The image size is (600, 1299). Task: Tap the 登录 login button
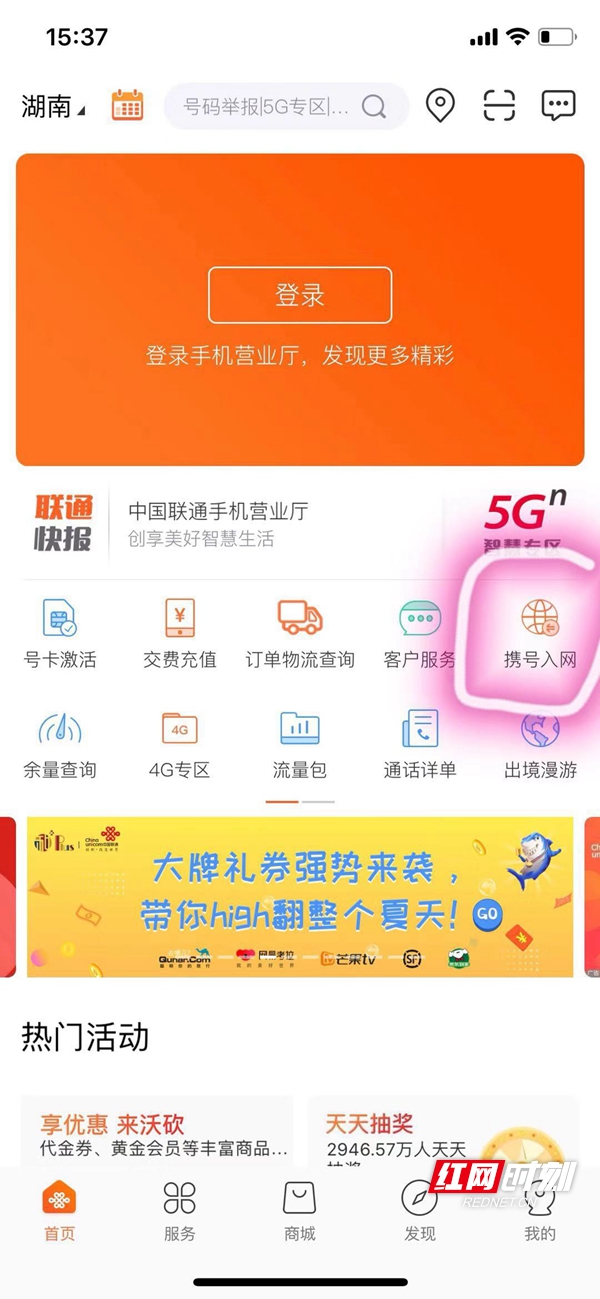[x=300, y=296]
